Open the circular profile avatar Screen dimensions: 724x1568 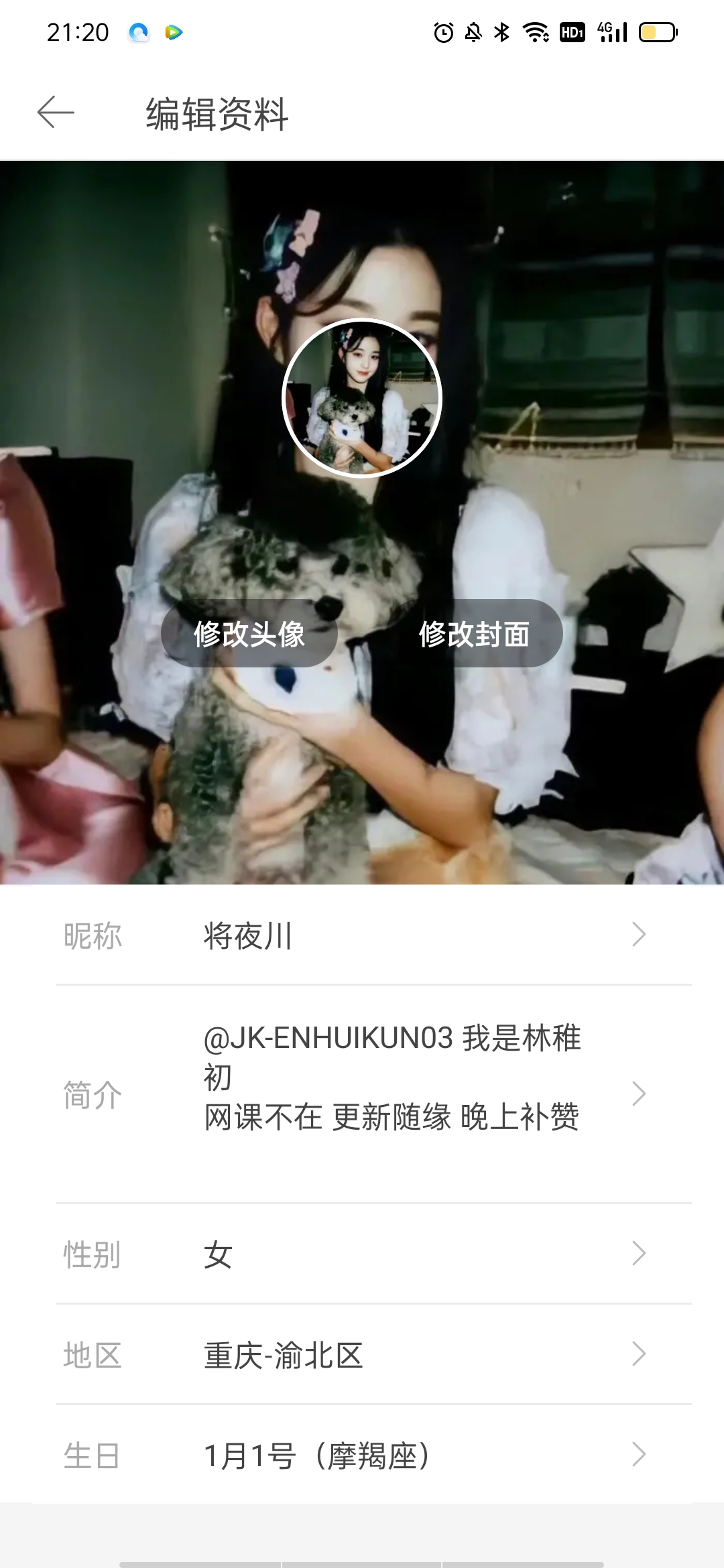[x=362, y=398]
